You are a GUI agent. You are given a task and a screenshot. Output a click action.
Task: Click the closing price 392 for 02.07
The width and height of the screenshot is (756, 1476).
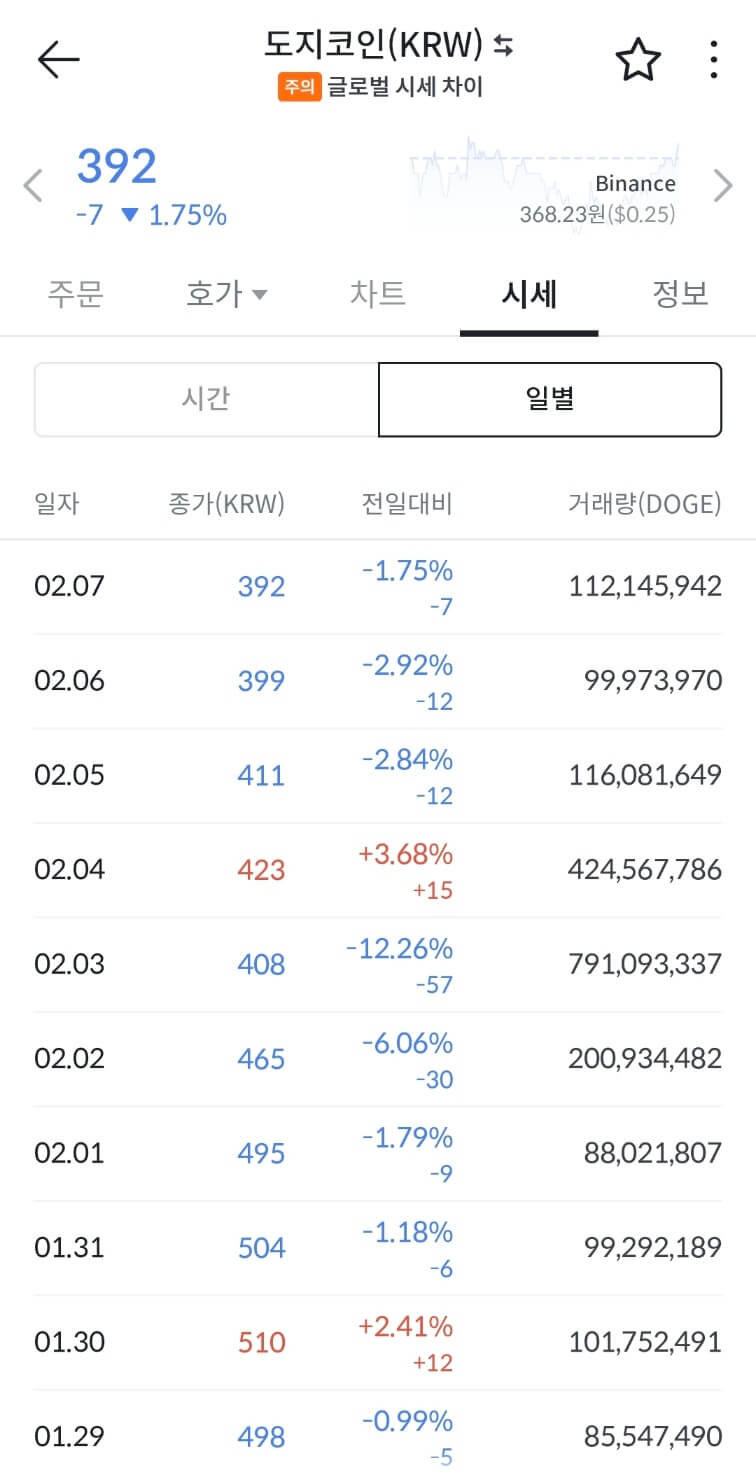coord(261,584)
